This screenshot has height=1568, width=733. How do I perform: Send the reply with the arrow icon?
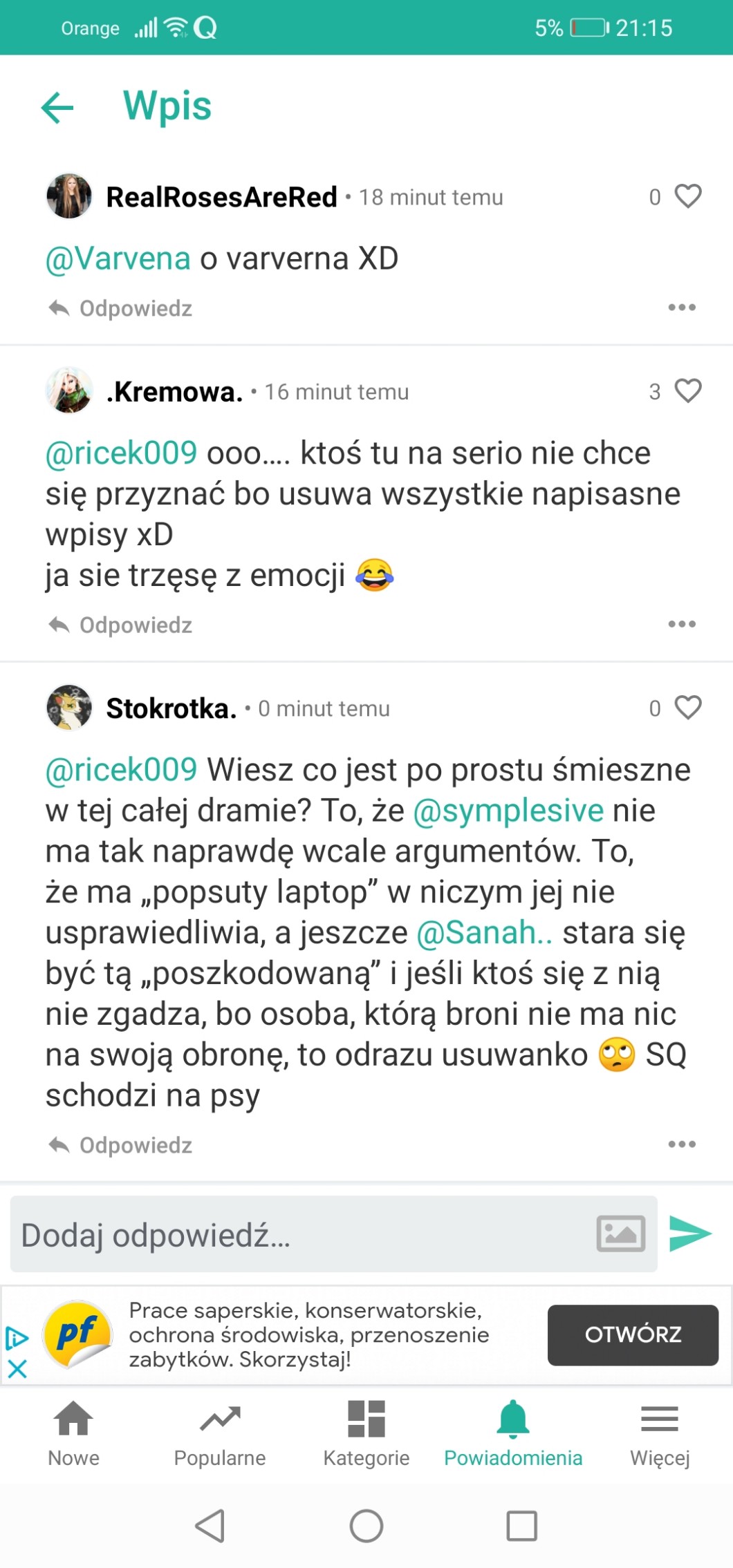(x=690, y=1234)
